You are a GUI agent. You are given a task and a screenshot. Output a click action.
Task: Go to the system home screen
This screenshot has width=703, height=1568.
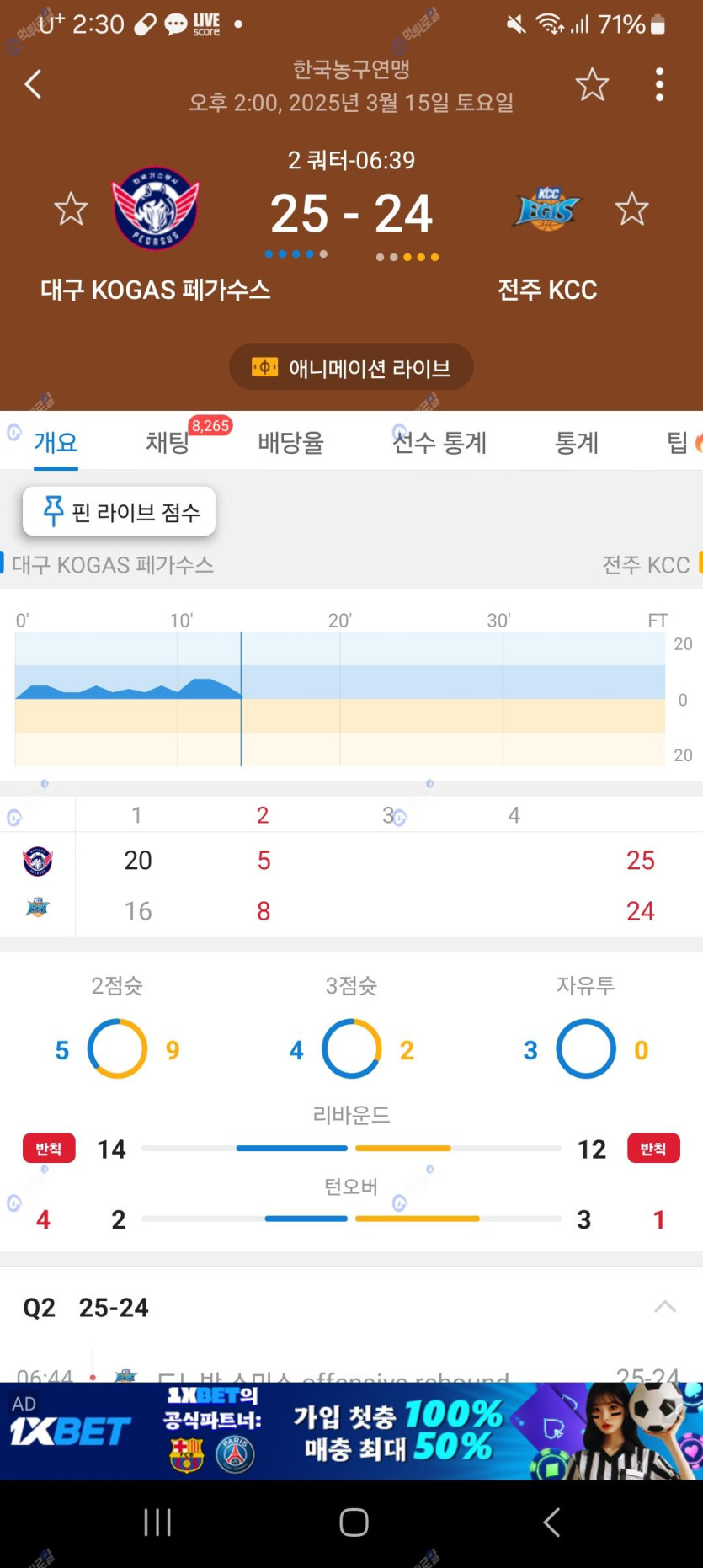(x=354, y=1522)
